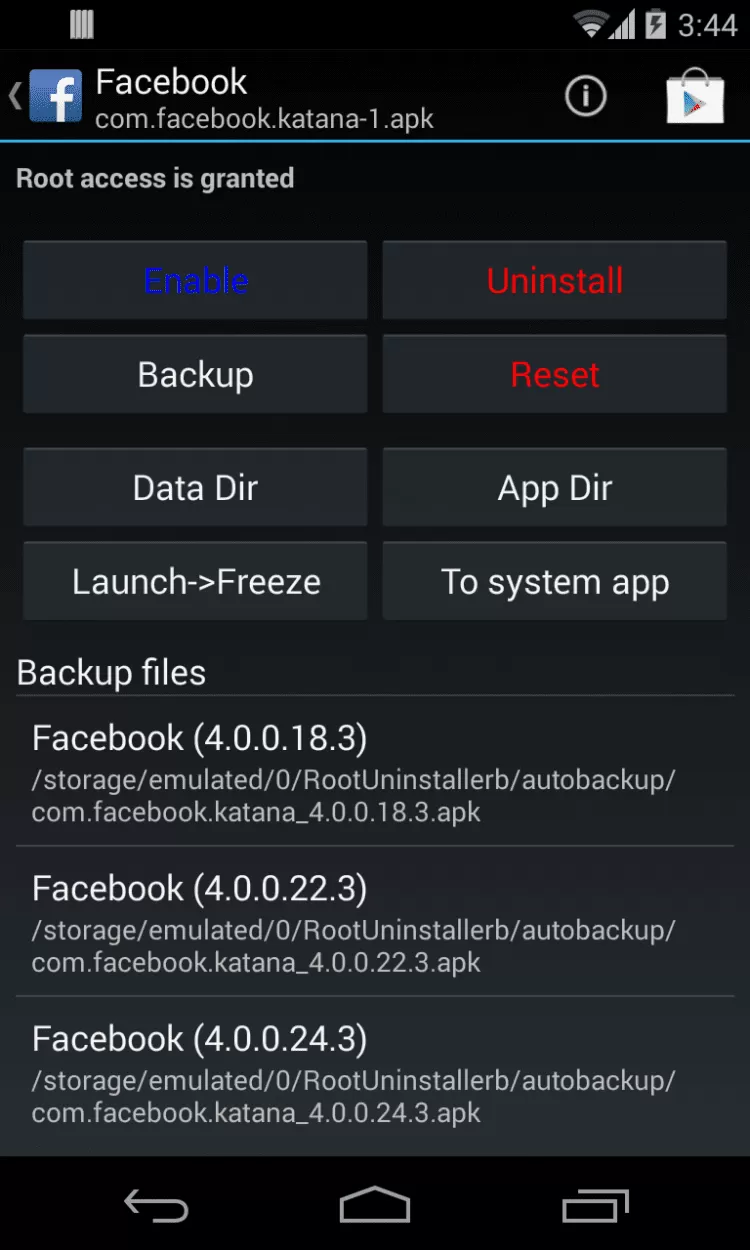Open the App Dir folder
750x1250 pixels.
tap(554, 488)
